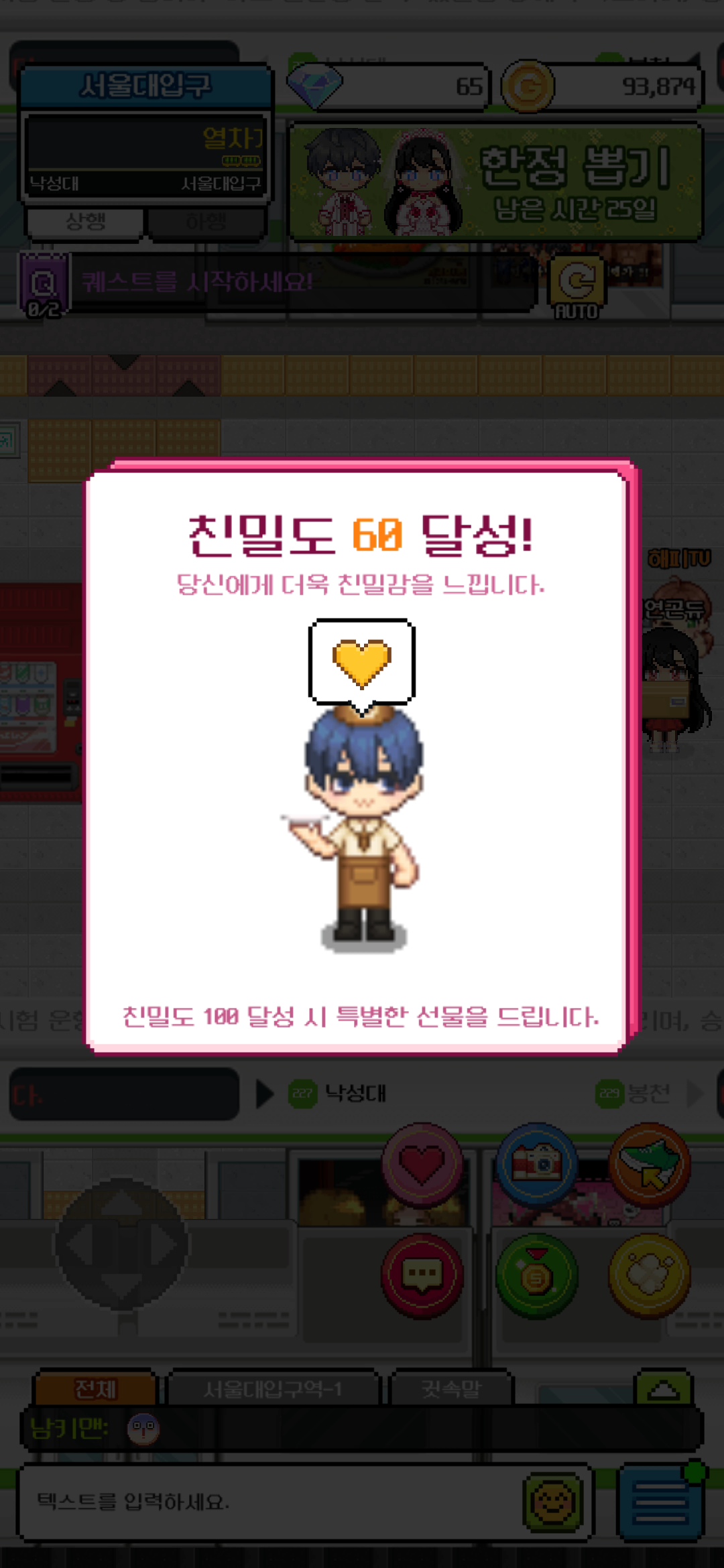Switch to the 귓속말 chat tab
The height and width of the screenshot is (1568, 724).
point(450,1389)
